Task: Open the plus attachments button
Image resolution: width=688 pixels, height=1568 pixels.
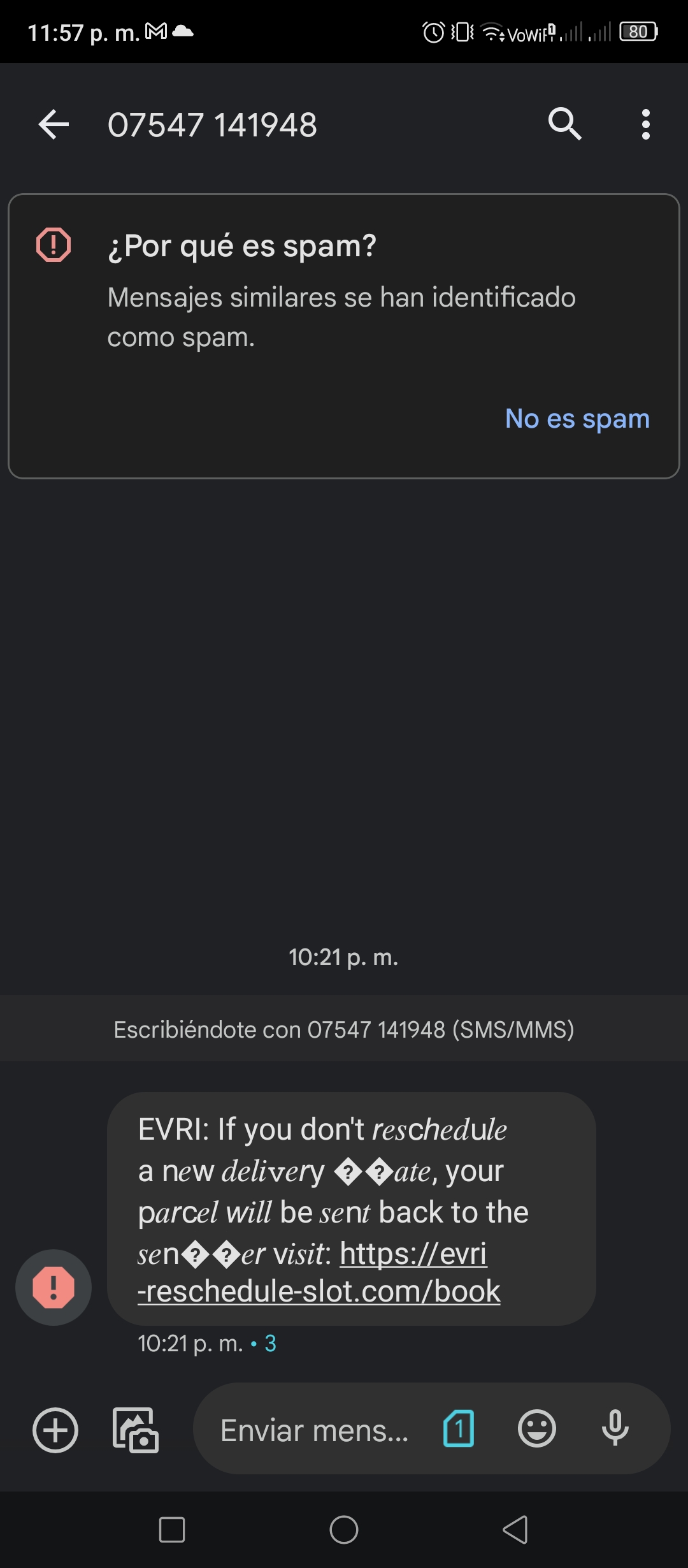Action: 55,1430
